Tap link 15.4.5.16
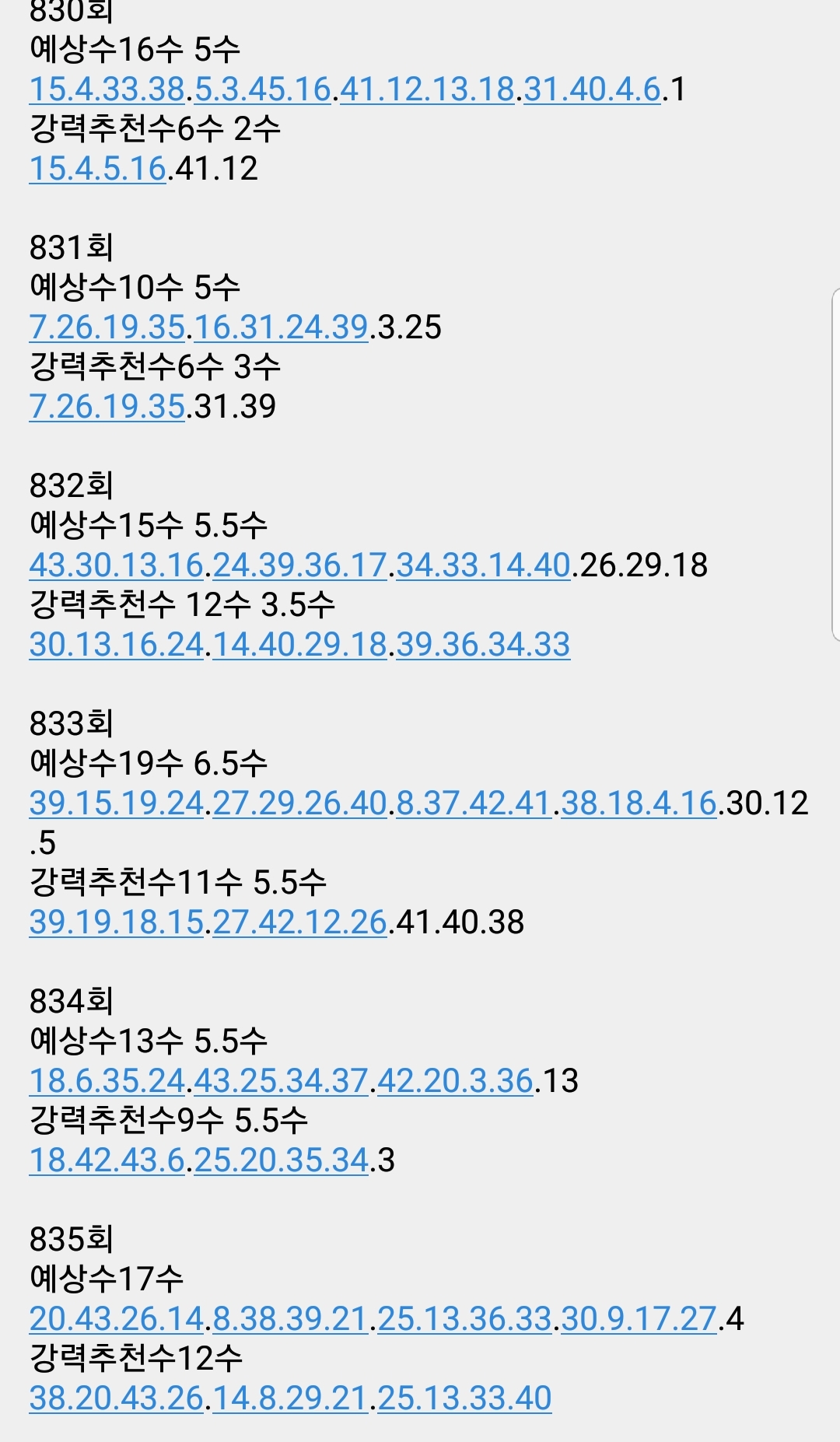 point(98,169)
